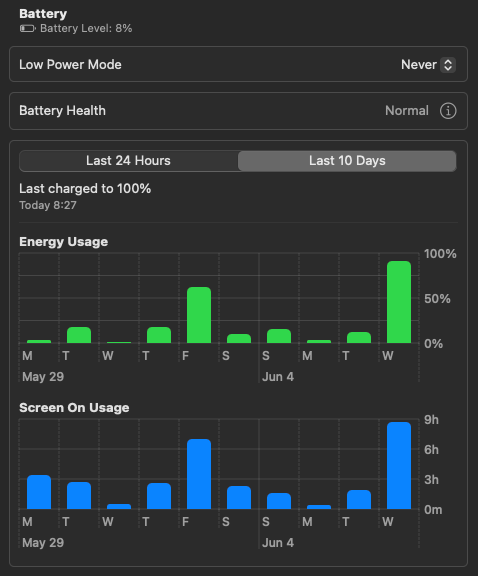478x576 pixels.
Task: Switch to the Last 24 Hours tab
Action: click(x=129, y=161)
